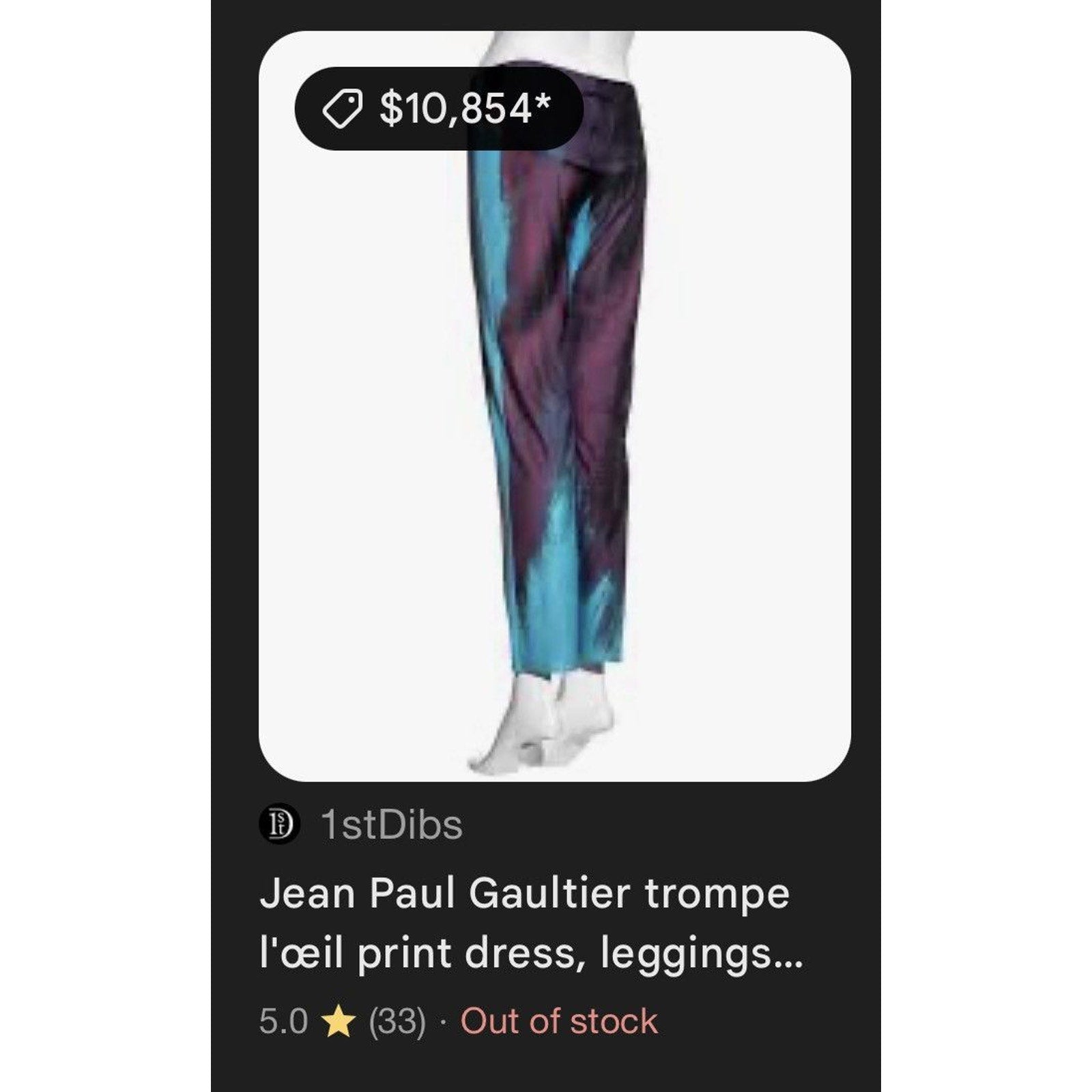Open the 1stDibs Jean Paul Gaultier listing title
The width and height of the screenshot is (1092, 1092).
(x=531, y=923)
